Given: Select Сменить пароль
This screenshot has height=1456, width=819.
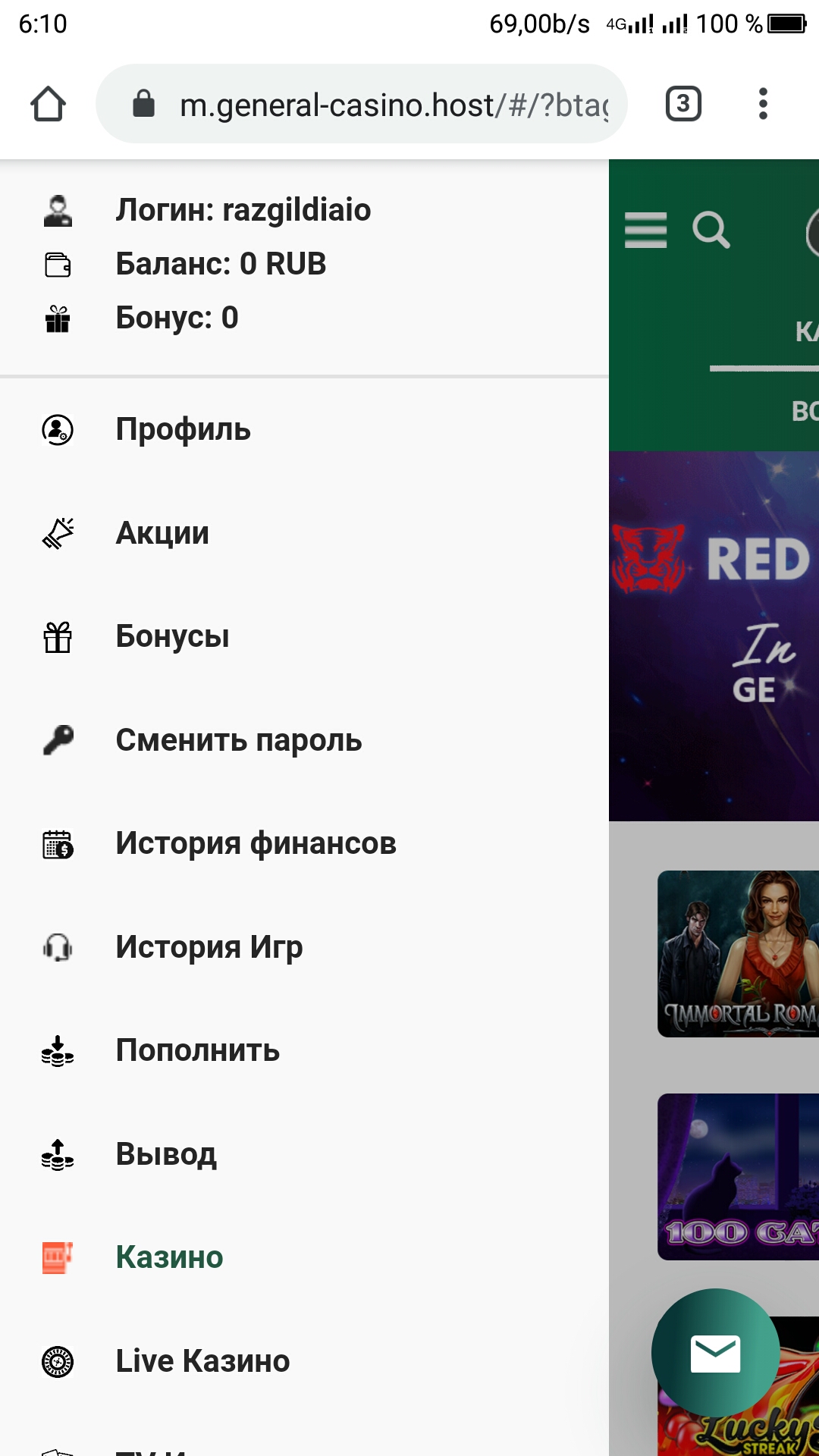Looking at the screenshot, I should [x=238, y=740].
